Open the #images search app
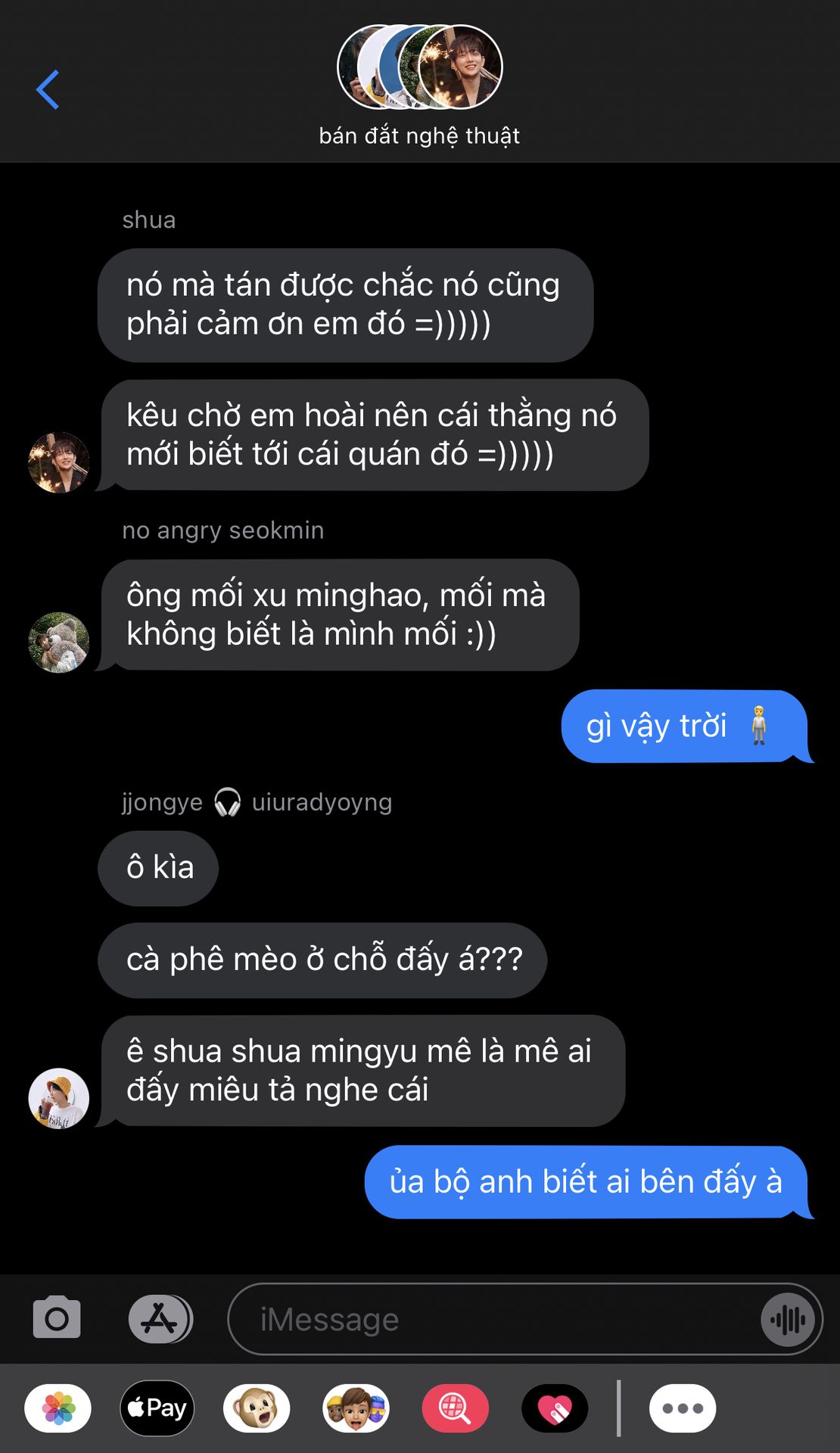 coord(456,1408)
